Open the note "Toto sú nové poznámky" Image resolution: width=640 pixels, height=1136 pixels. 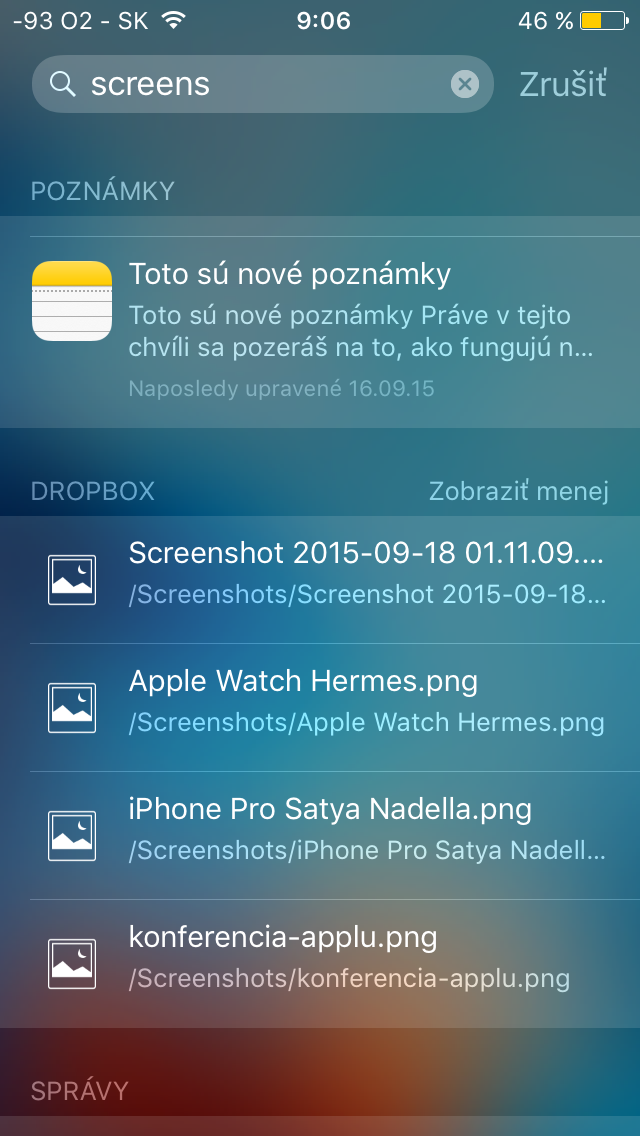point(320,330)
